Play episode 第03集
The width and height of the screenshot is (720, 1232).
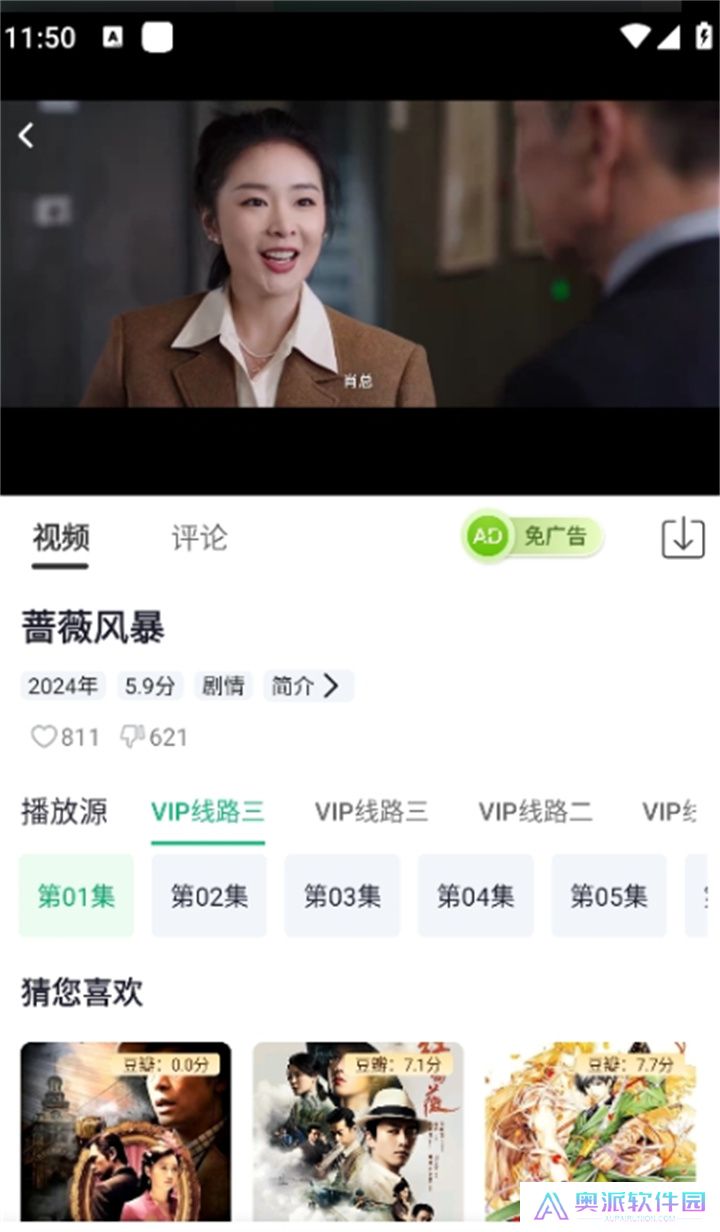pos(342,895)
